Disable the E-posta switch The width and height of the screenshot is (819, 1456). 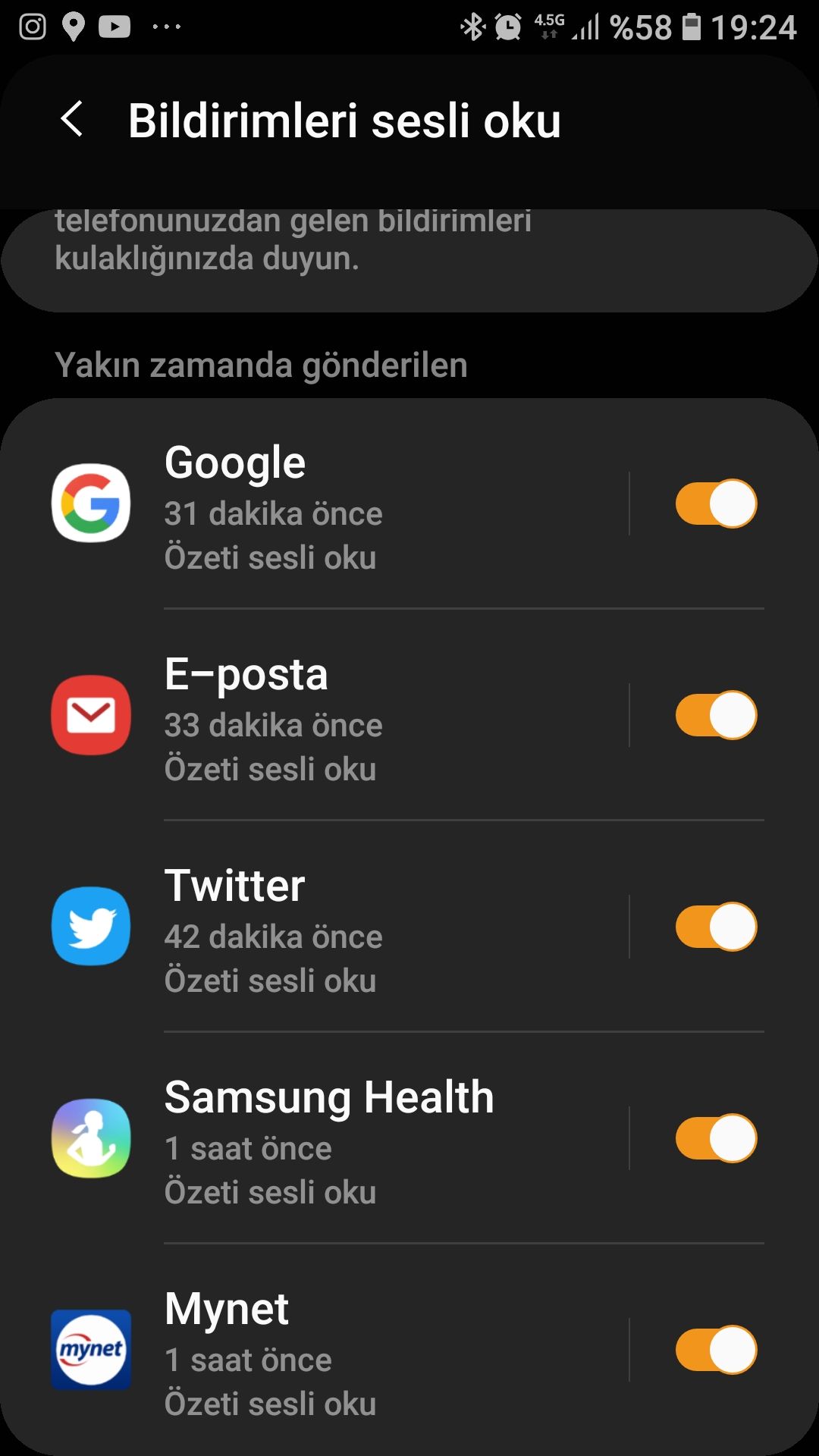tap(716, 715)
